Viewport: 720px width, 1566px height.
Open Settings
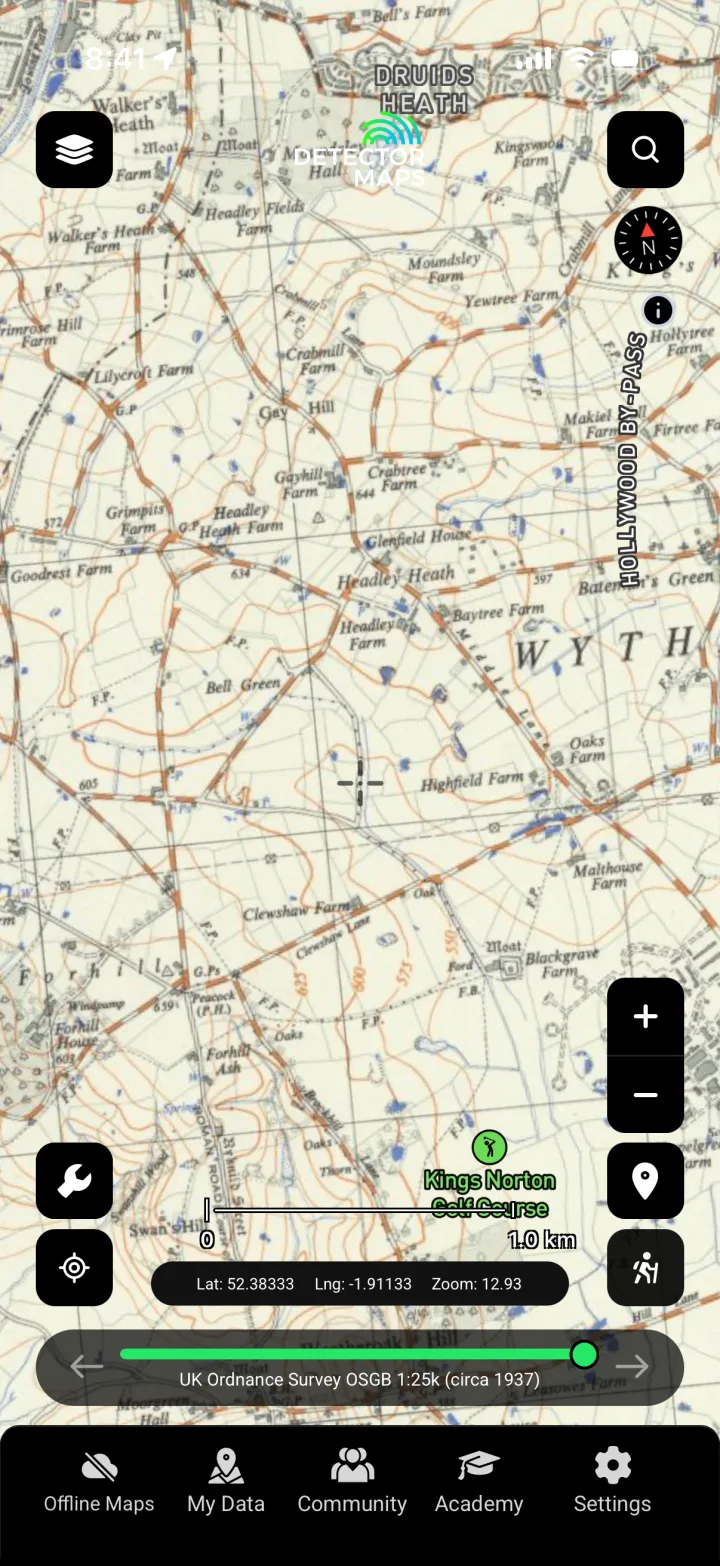(612, 1482)
